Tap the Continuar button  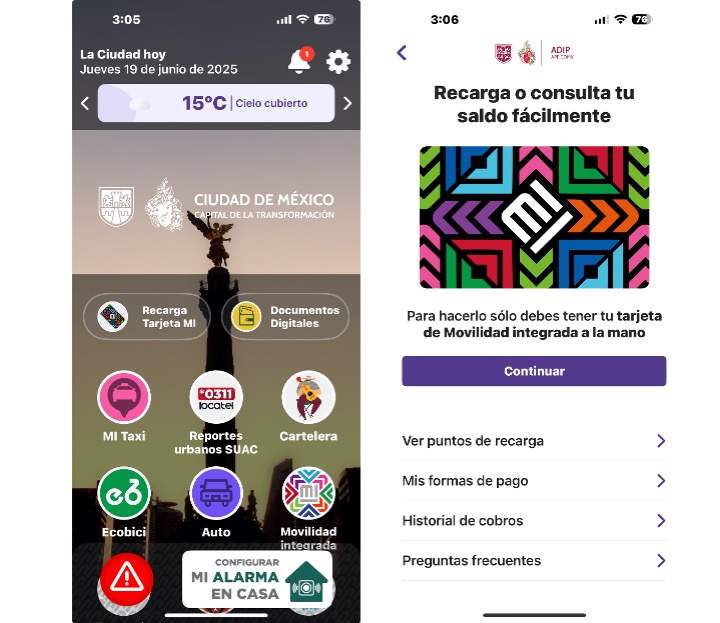(534, 371)
